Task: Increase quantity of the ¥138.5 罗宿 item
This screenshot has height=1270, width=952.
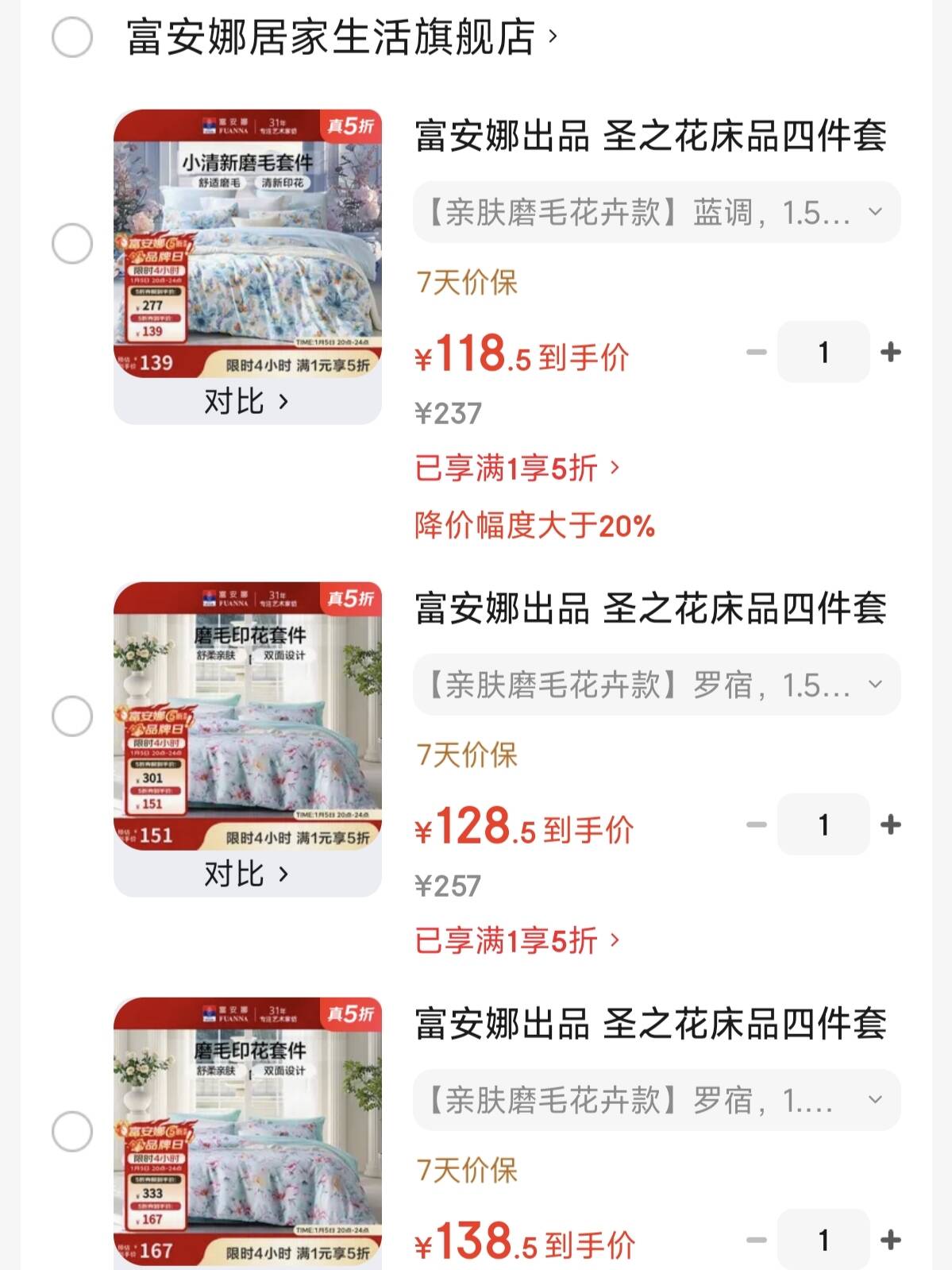Action: coord(891,1240)
